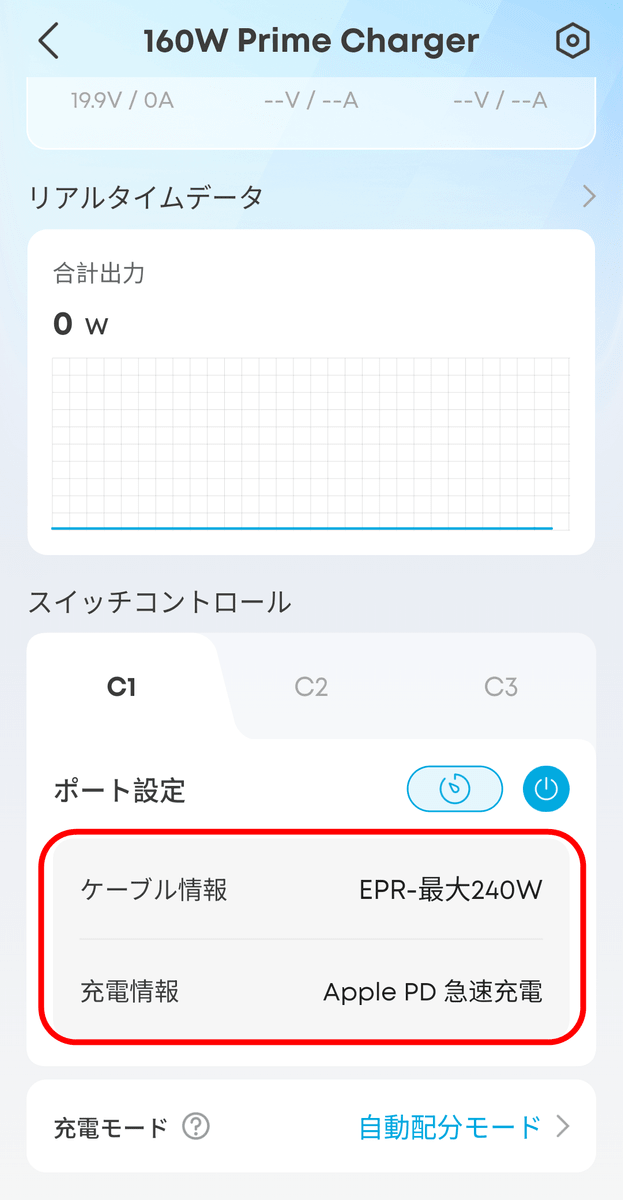Go back from the 160W Prime Charger page
This screenshot has height=1200, width=623.
(x=49, y=42)
